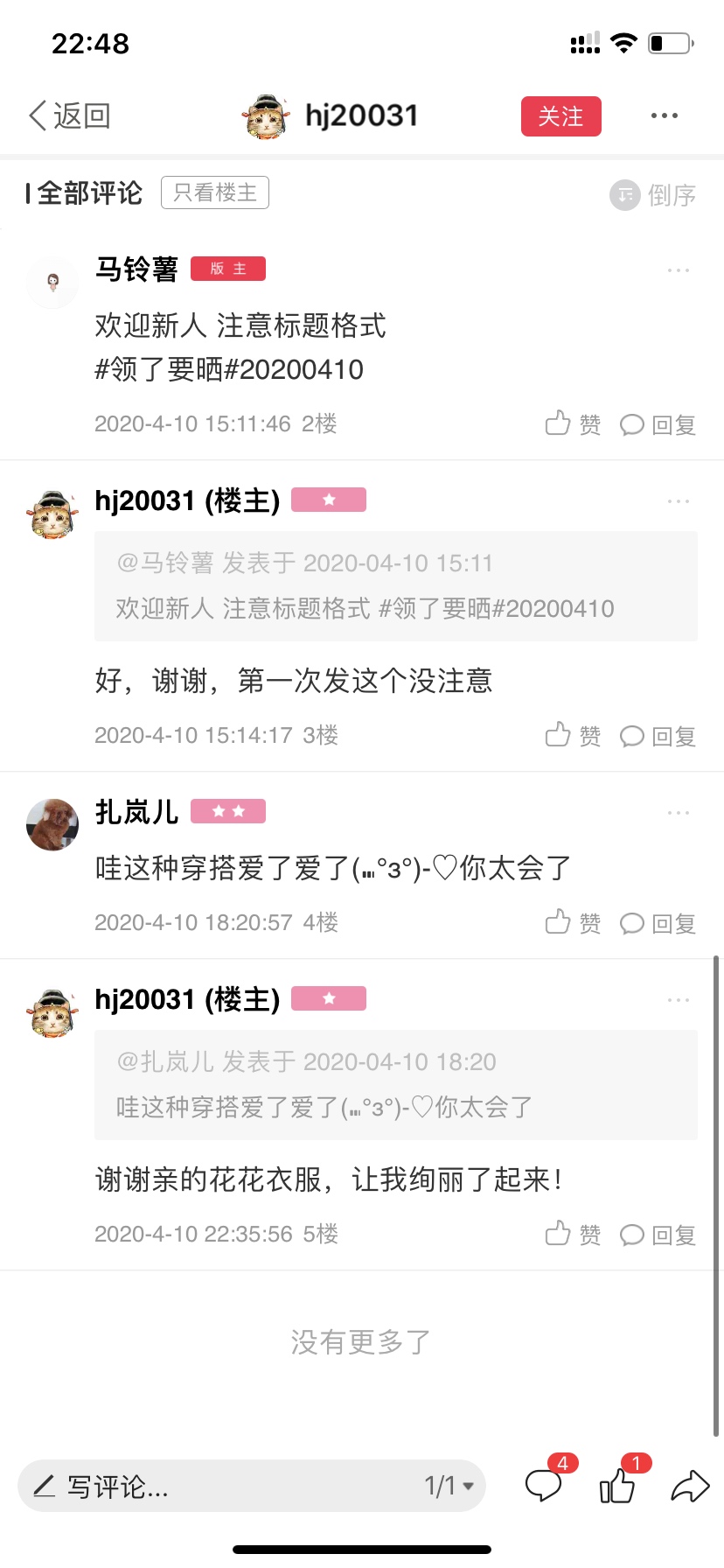Share this post
The image size is (724, 1568).
pos(690,1486)
